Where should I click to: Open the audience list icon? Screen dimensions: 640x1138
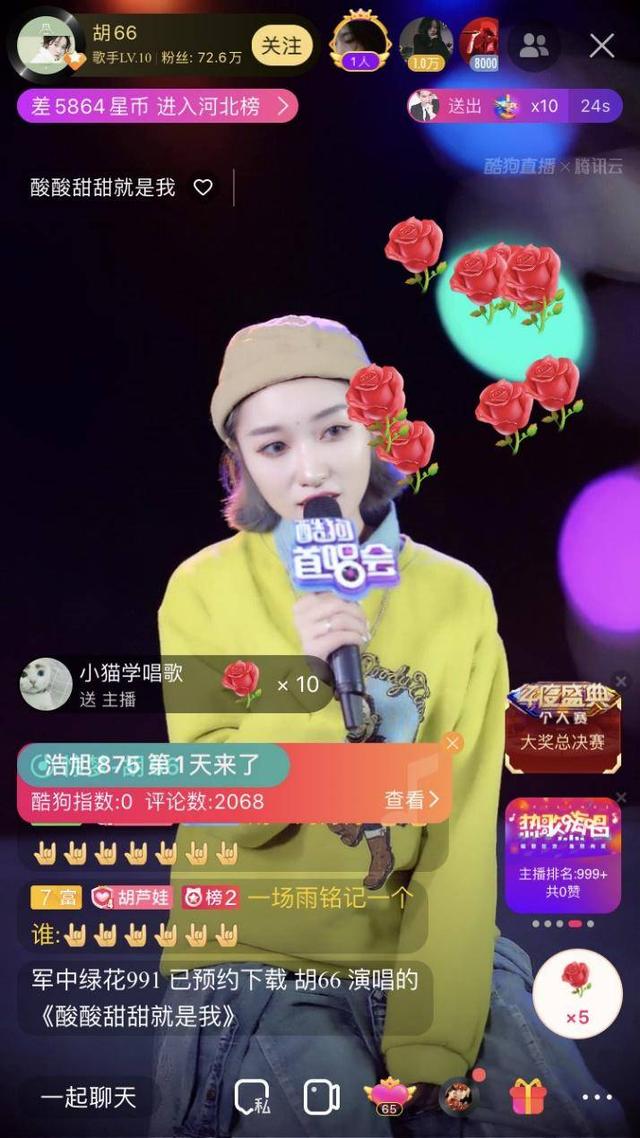coord(533,46)
